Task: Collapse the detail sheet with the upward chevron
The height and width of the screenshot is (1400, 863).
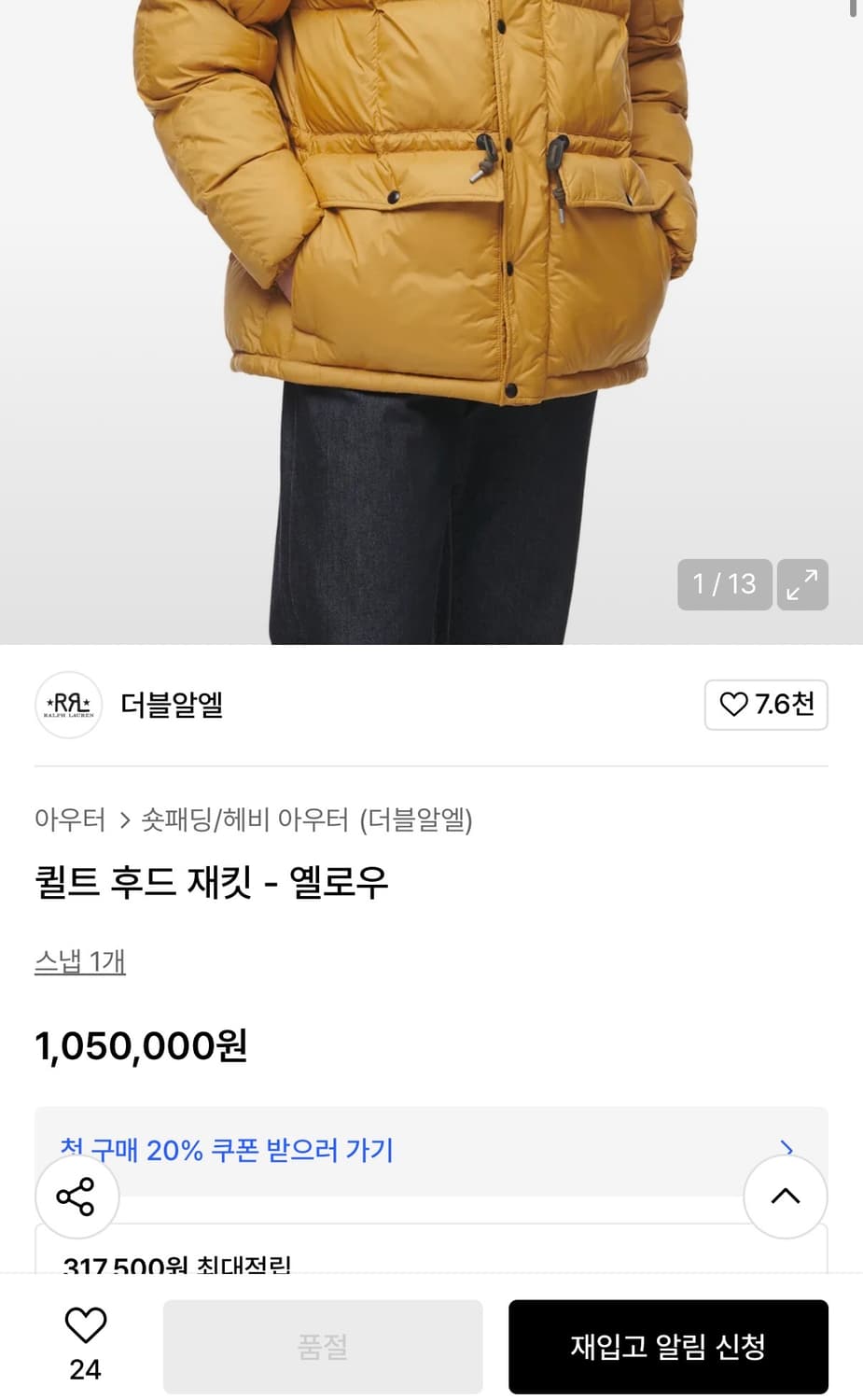Action: tap(785, 1197)
